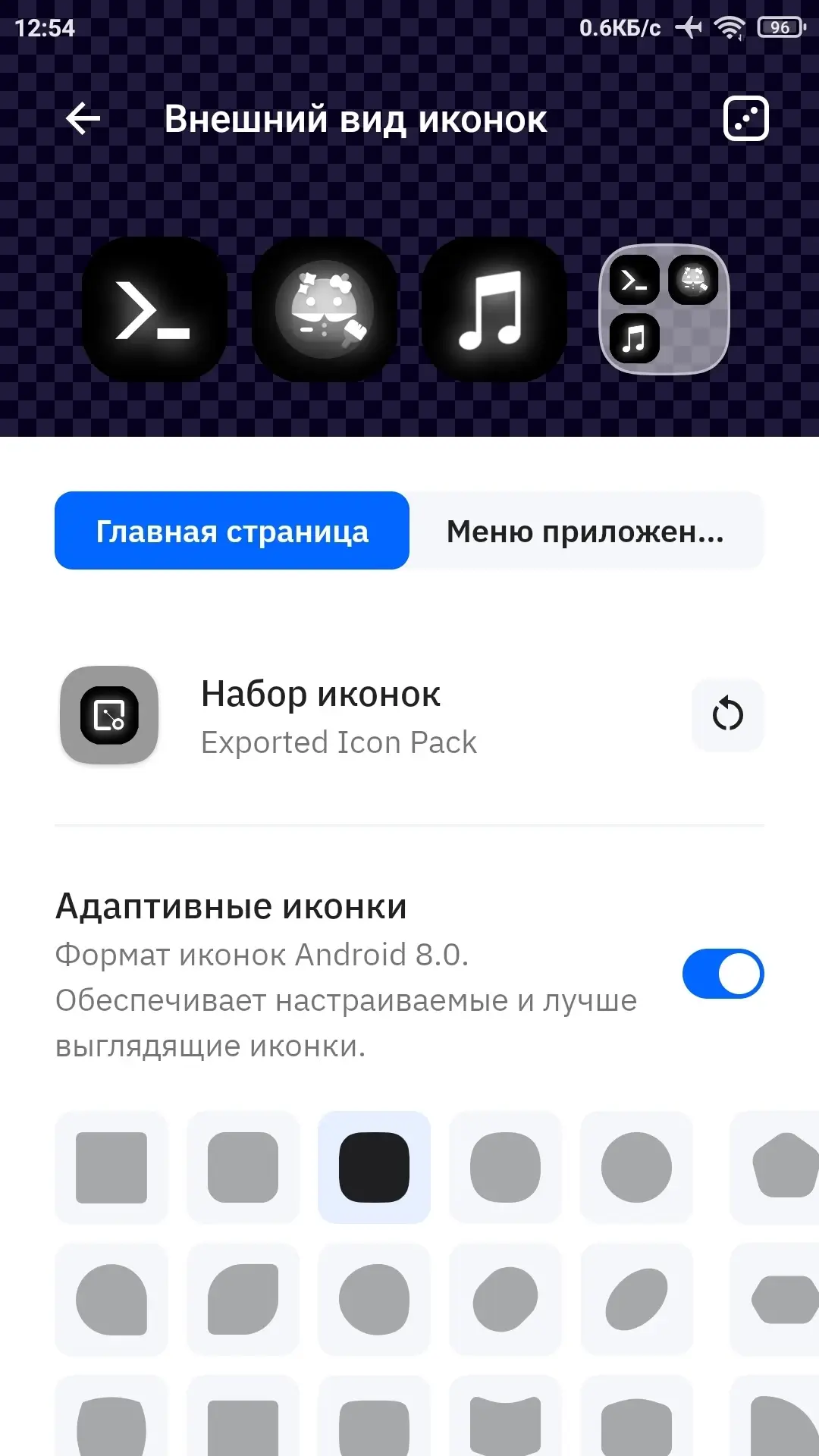
Task: Pick the black squircle icon shape
Action: 374,1168
